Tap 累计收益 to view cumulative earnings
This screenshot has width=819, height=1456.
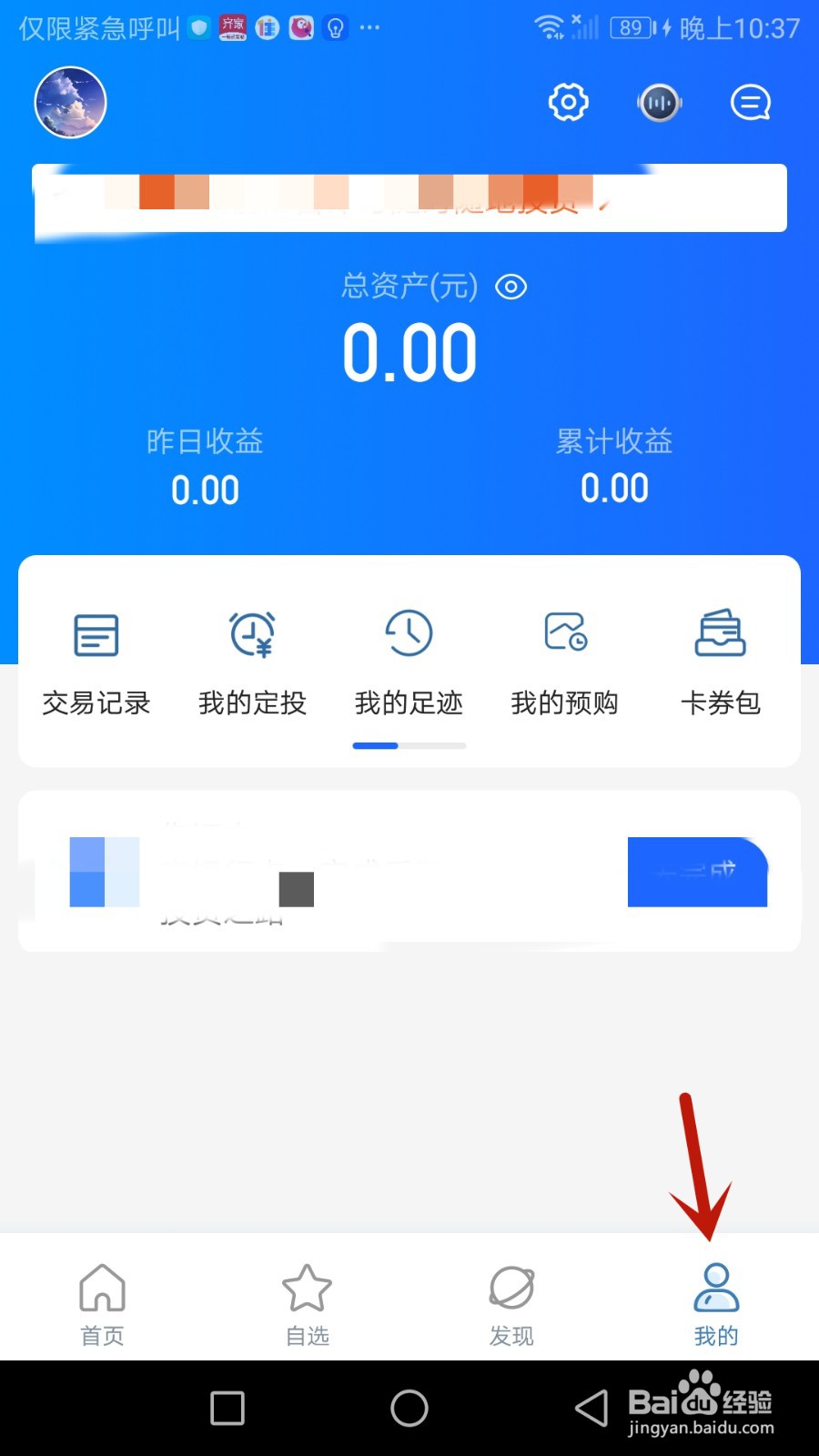pyautogui.click(x=615, y=464)
